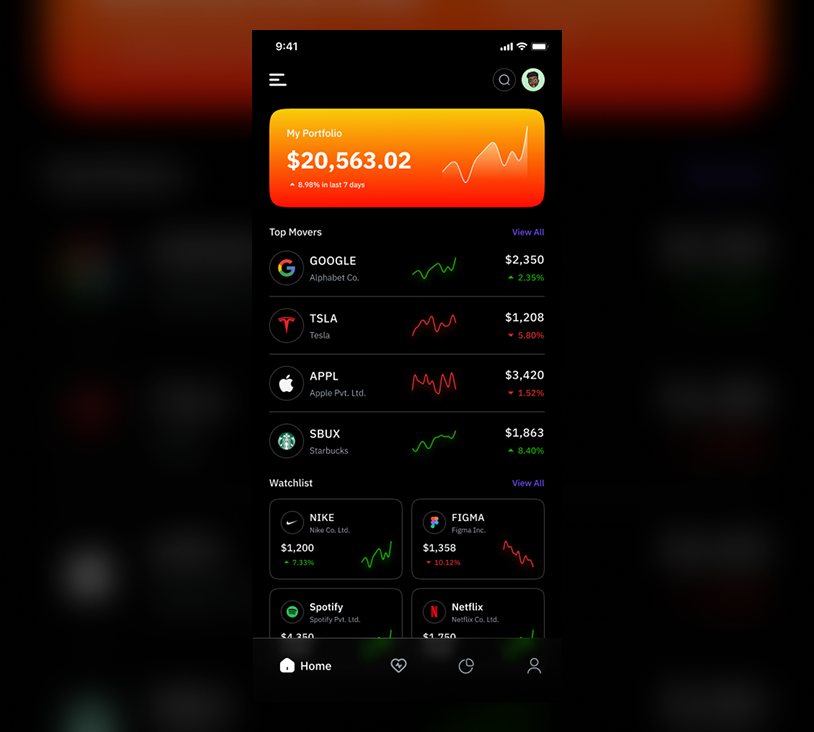The width and height of the screenshot is (814, 732).
Task: Open the APPL stock row
Action: 406,384
